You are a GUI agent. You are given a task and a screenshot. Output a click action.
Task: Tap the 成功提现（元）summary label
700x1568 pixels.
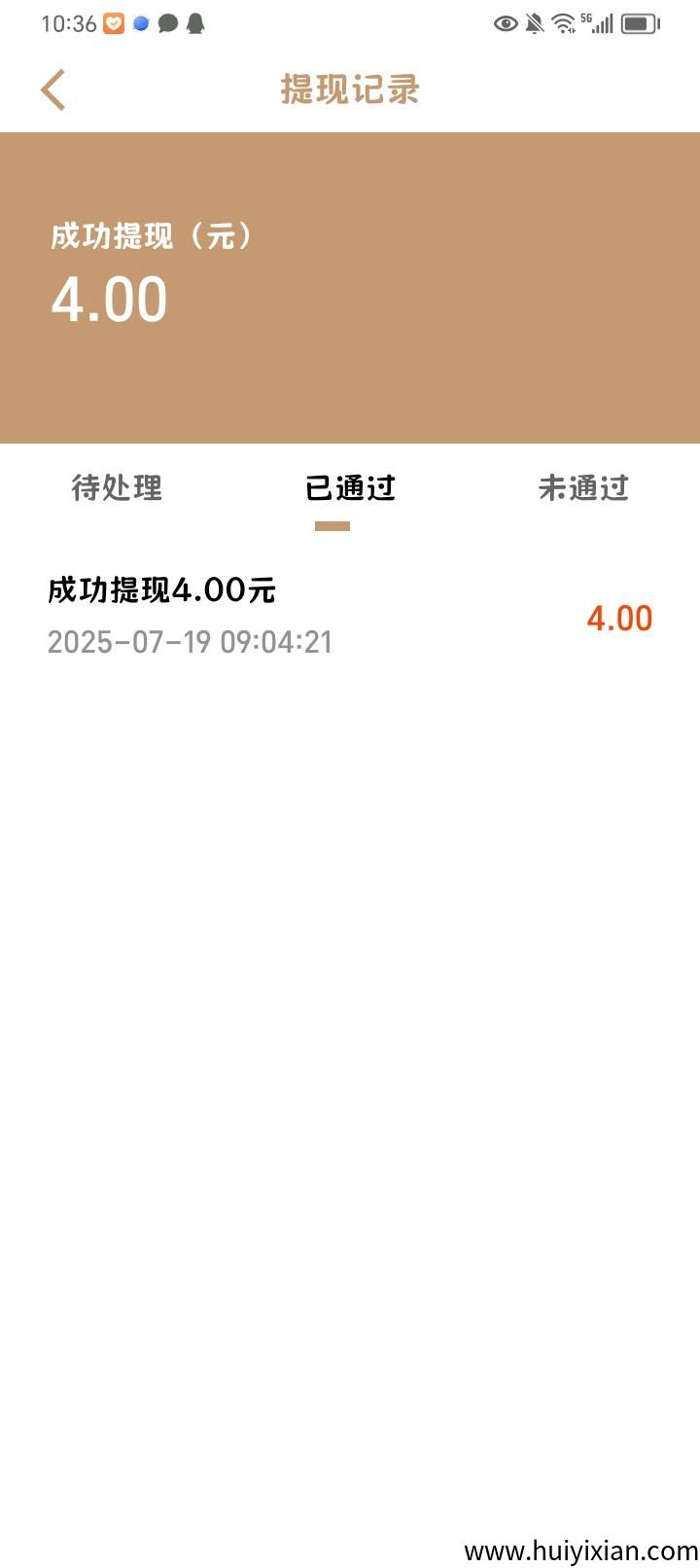coord(152,234)
